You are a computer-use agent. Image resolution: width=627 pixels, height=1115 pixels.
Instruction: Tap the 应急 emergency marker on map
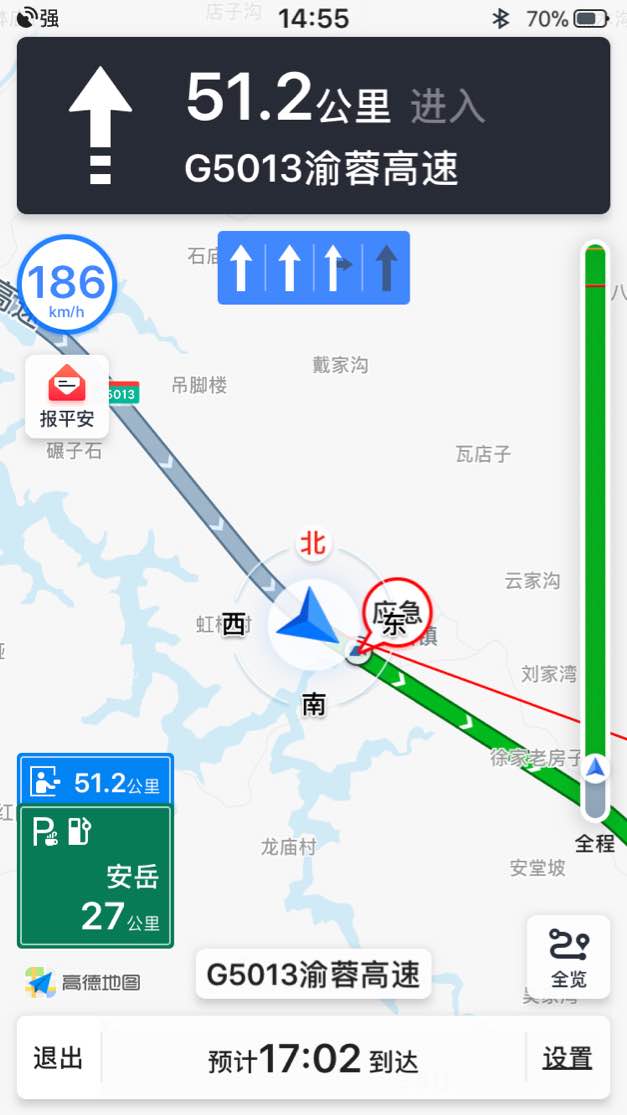397,612
